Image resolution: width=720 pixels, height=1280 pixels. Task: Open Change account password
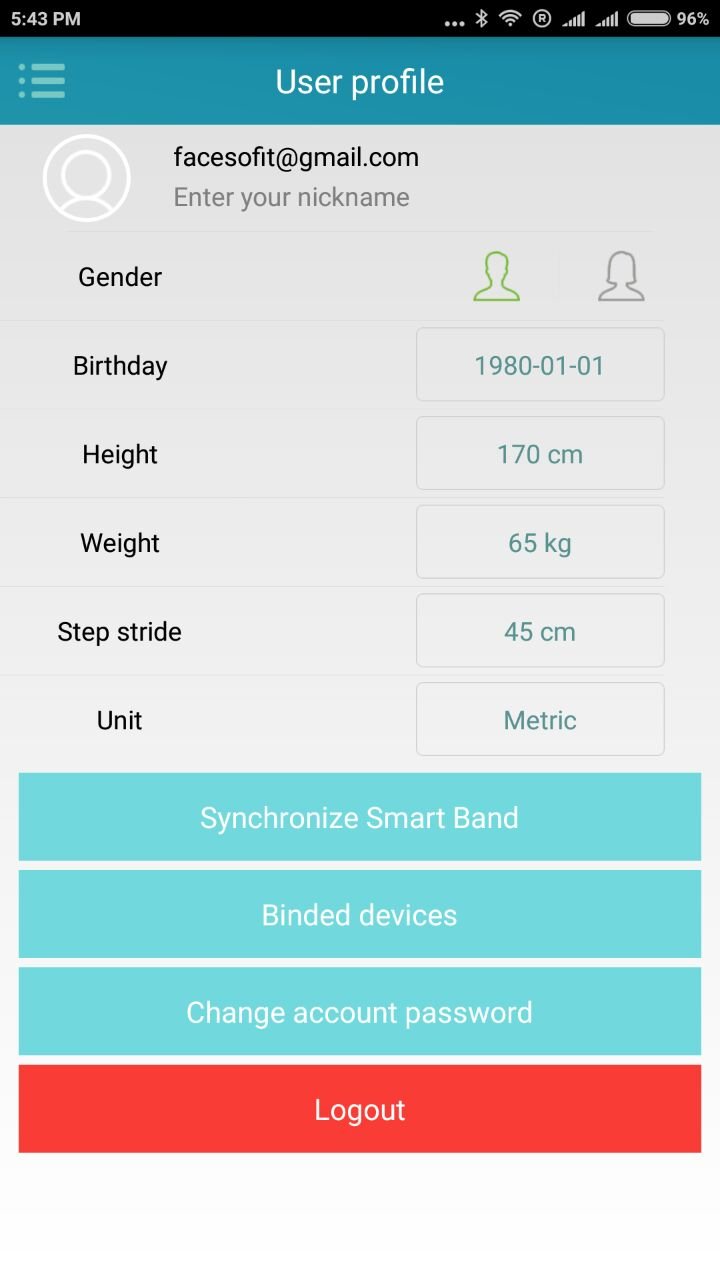click(360, 1012)
